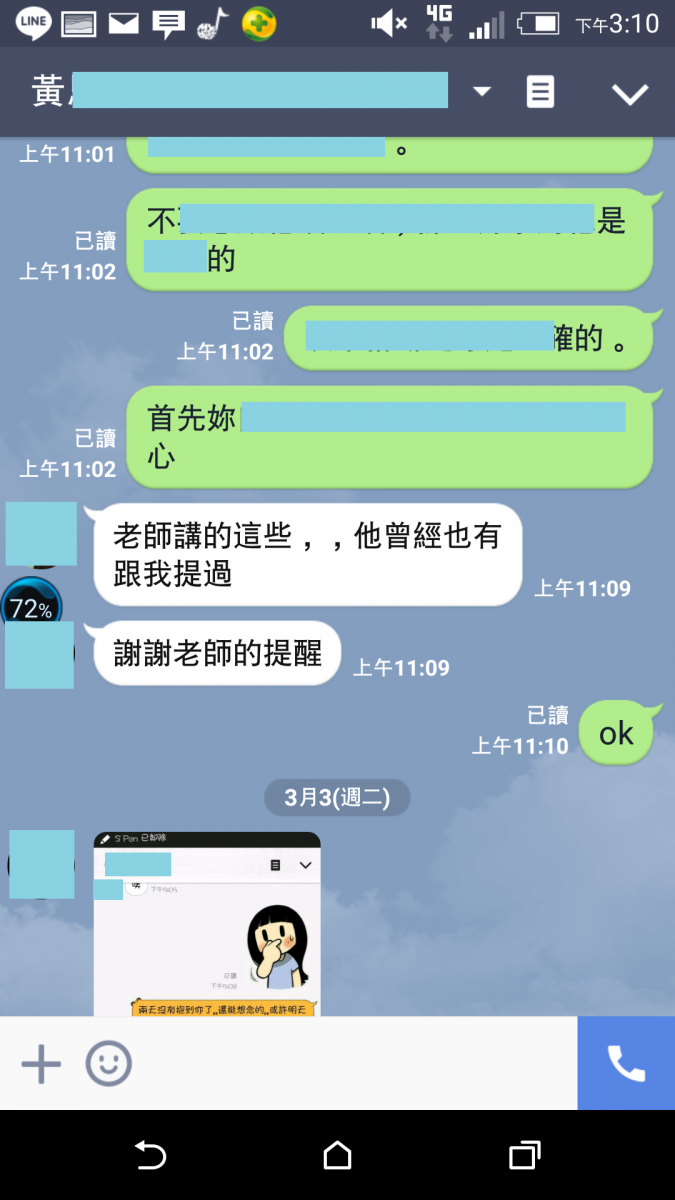Go to home screen via home button

[x=338, y=1156]
